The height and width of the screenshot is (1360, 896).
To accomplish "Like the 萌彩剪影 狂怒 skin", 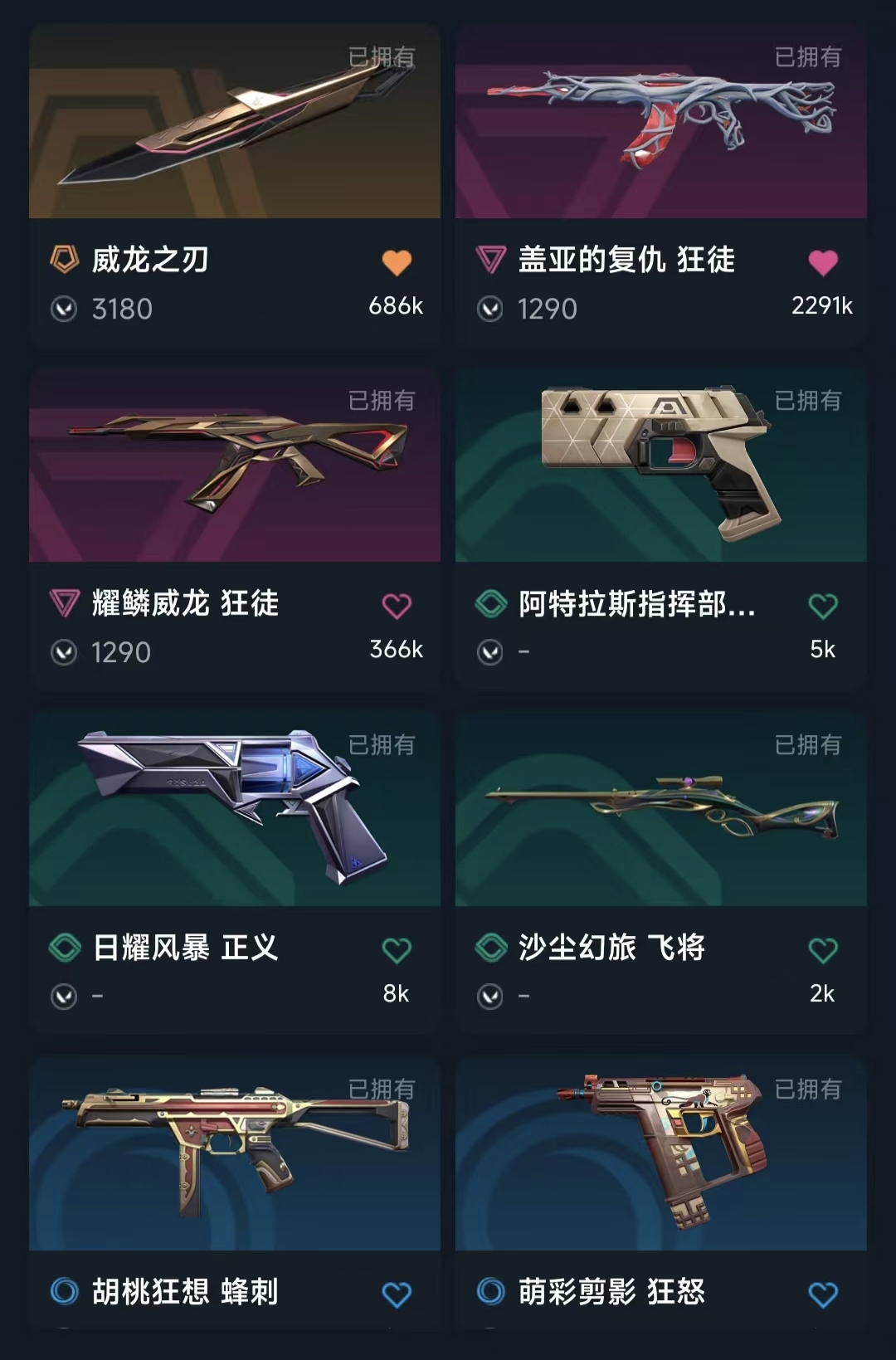I will click(x=823, y=1294).
